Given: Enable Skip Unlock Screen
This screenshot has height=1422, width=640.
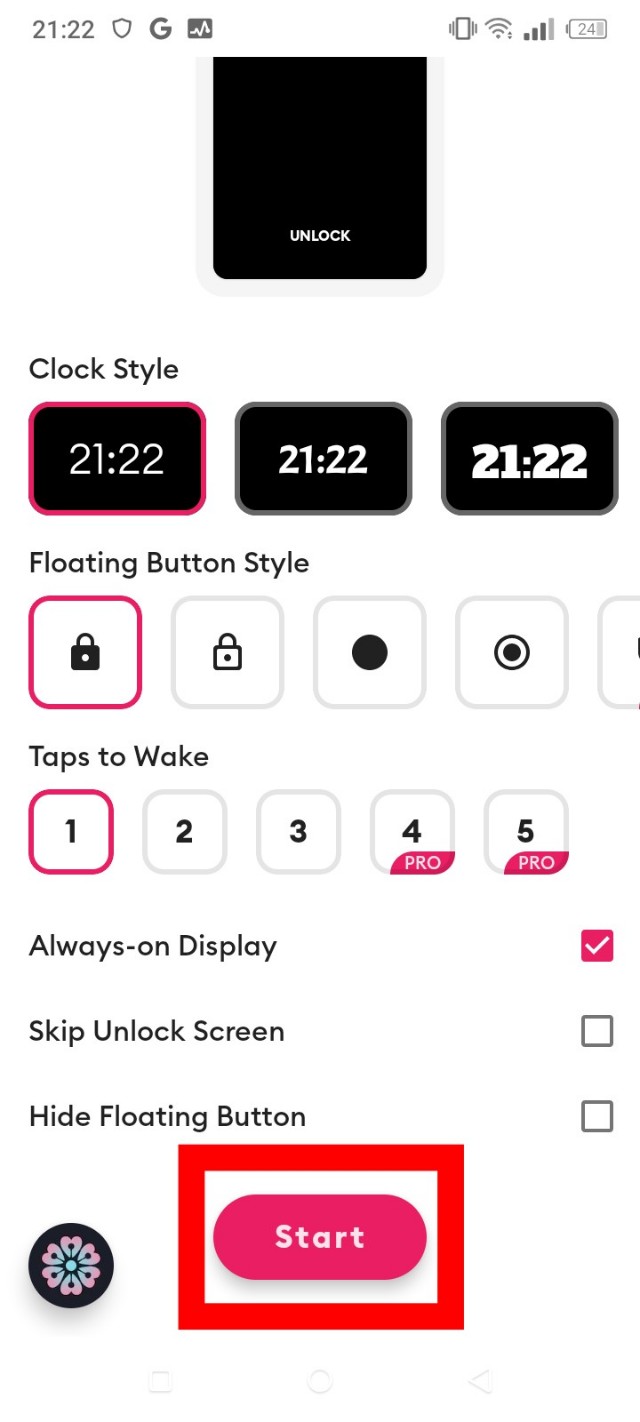Looking at the screenshot, I should (597, 1031).
